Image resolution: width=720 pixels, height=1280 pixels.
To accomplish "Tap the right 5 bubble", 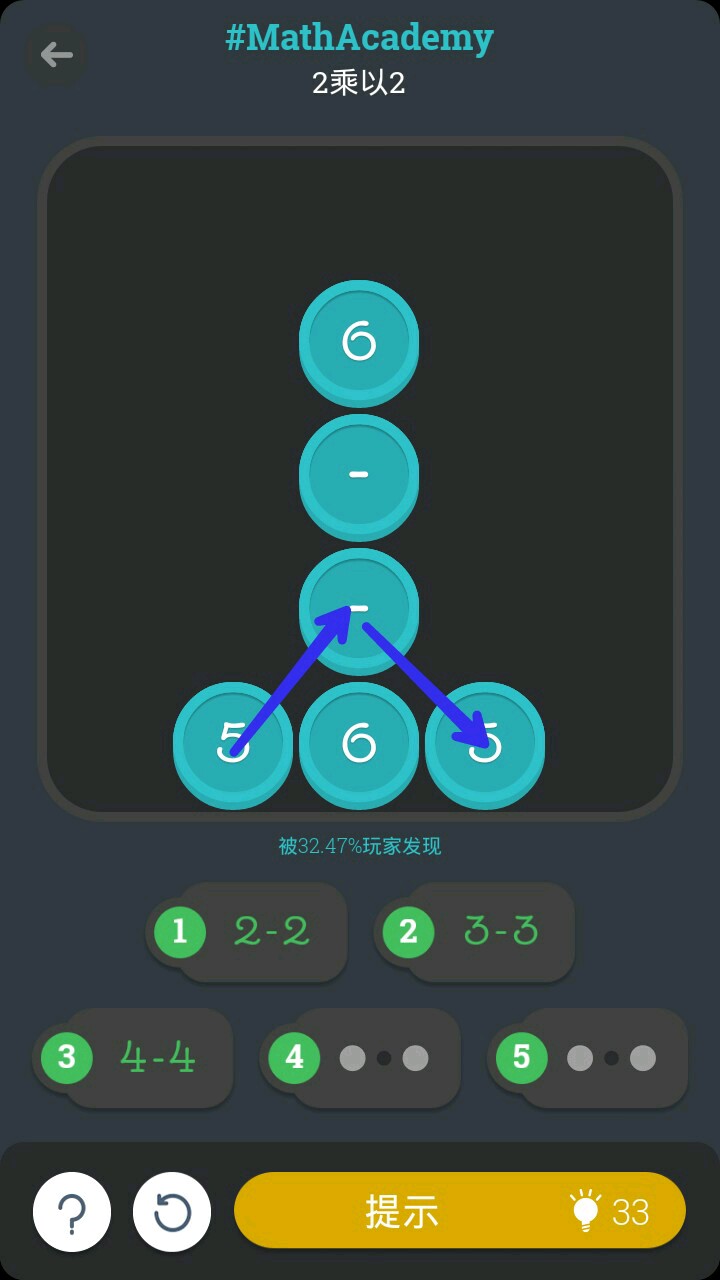I will coord(485,743).
